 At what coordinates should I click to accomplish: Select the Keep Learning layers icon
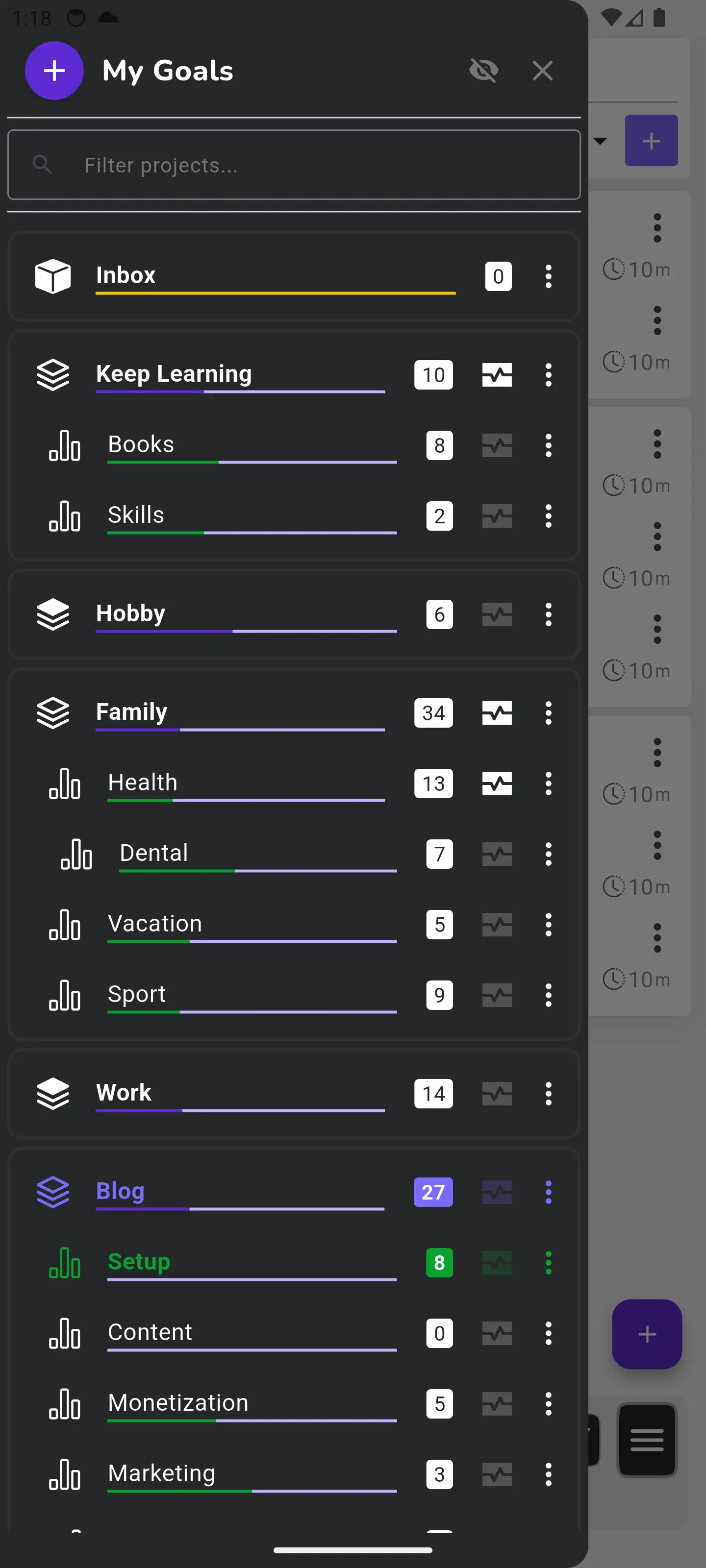[x=53, y=375]
